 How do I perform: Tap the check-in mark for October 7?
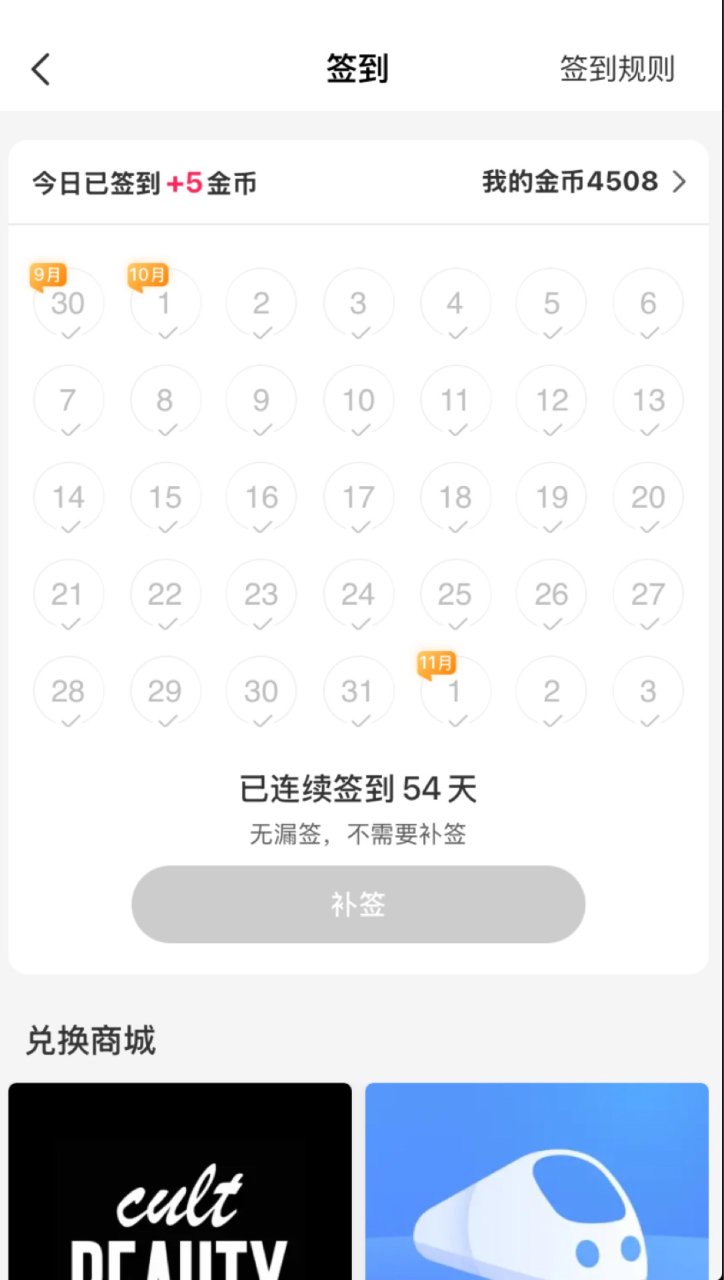point(68,428)
